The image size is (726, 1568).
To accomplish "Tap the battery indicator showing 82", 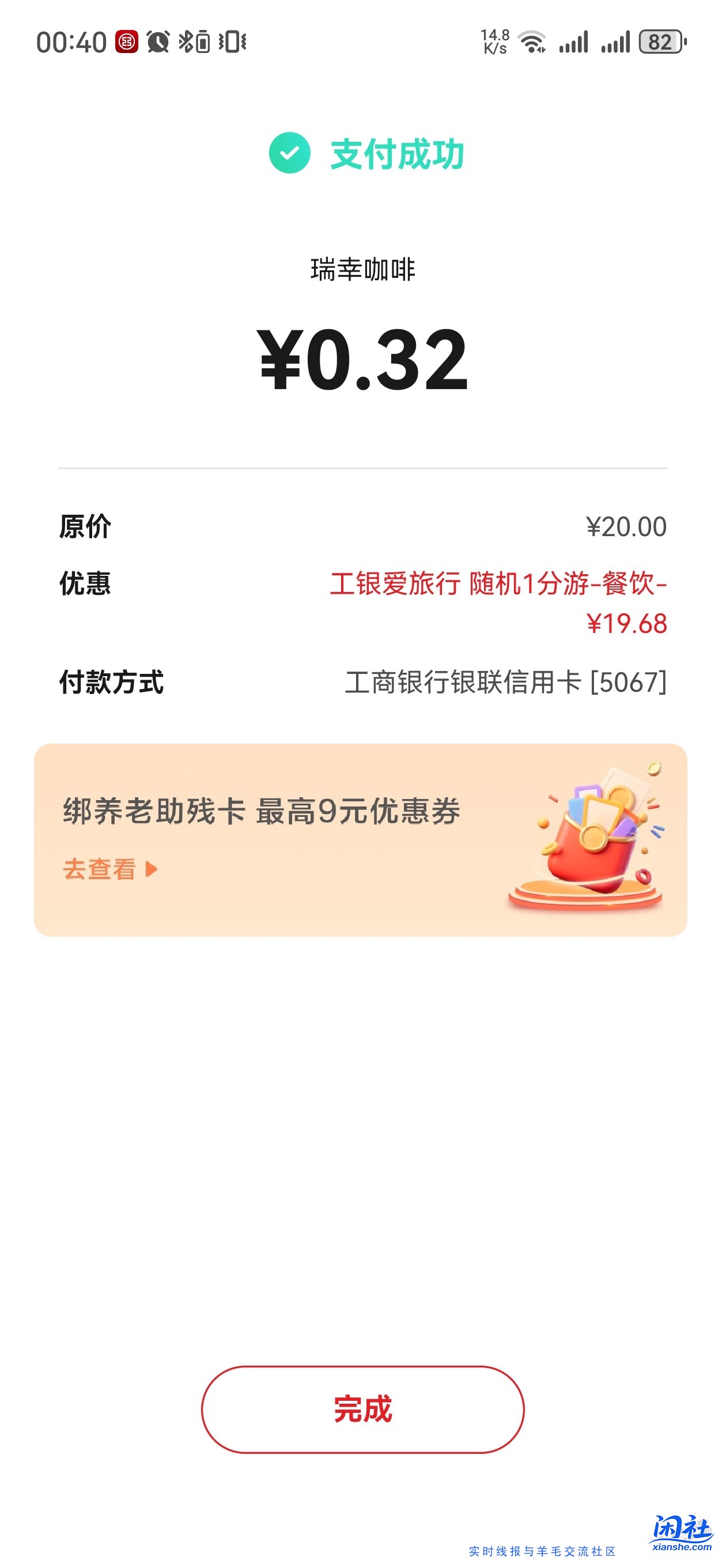I will (x=659, y=42).
